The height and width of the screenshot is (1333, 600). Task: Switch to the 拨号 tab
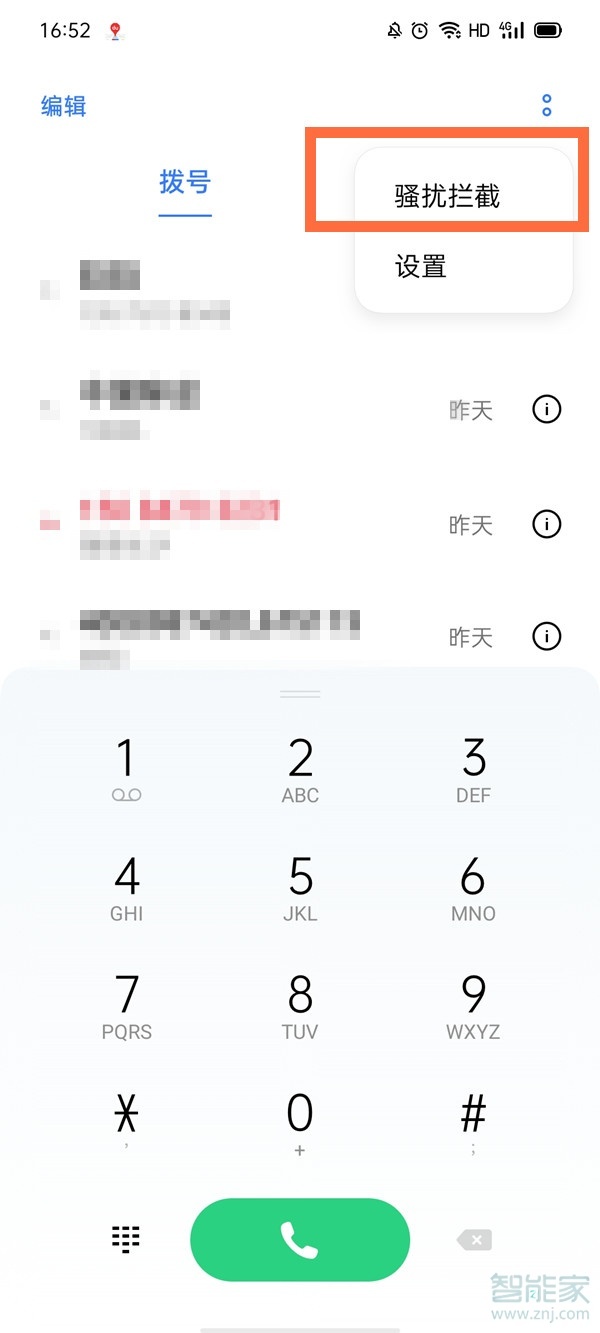(x=185, y=183)
